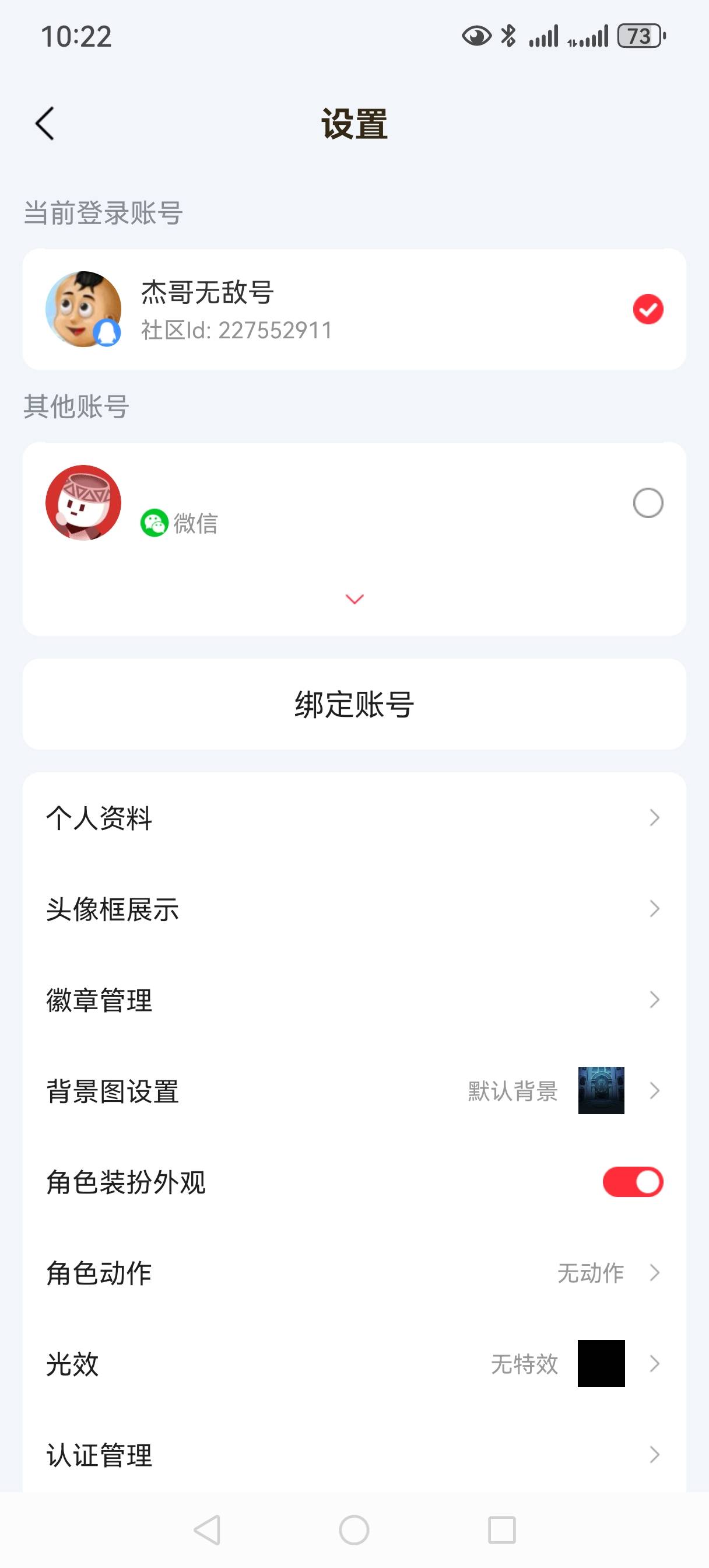709x1568 pixels.
Task: Tap the 社区Id 227552911 text
Action: (x=236, y=331)
